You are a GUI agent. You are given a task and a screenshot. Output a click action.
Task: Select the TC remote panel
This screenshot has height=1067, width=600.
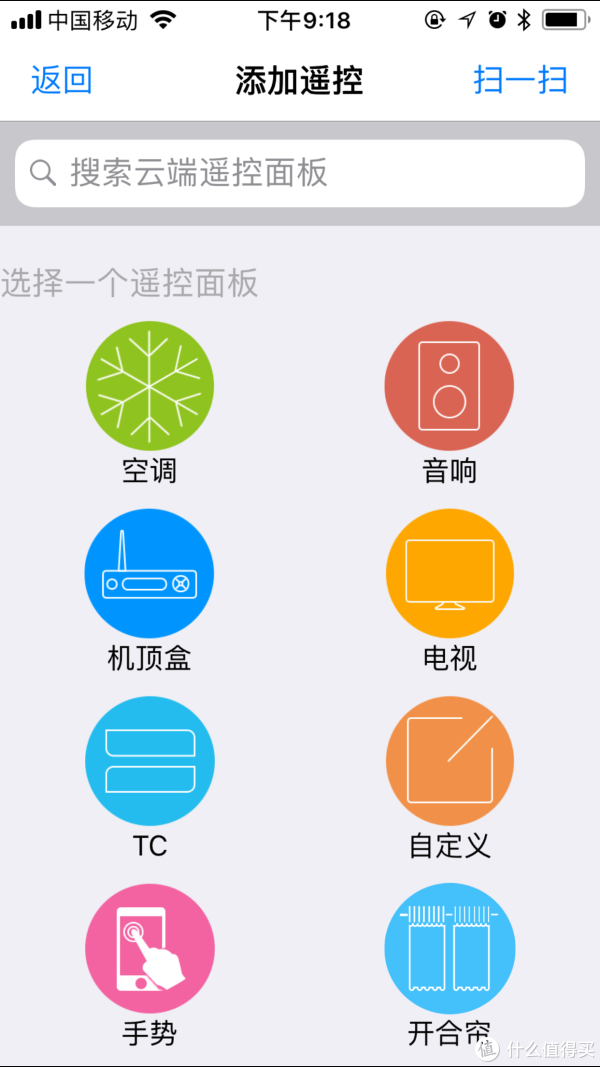(x=150, y=762)
